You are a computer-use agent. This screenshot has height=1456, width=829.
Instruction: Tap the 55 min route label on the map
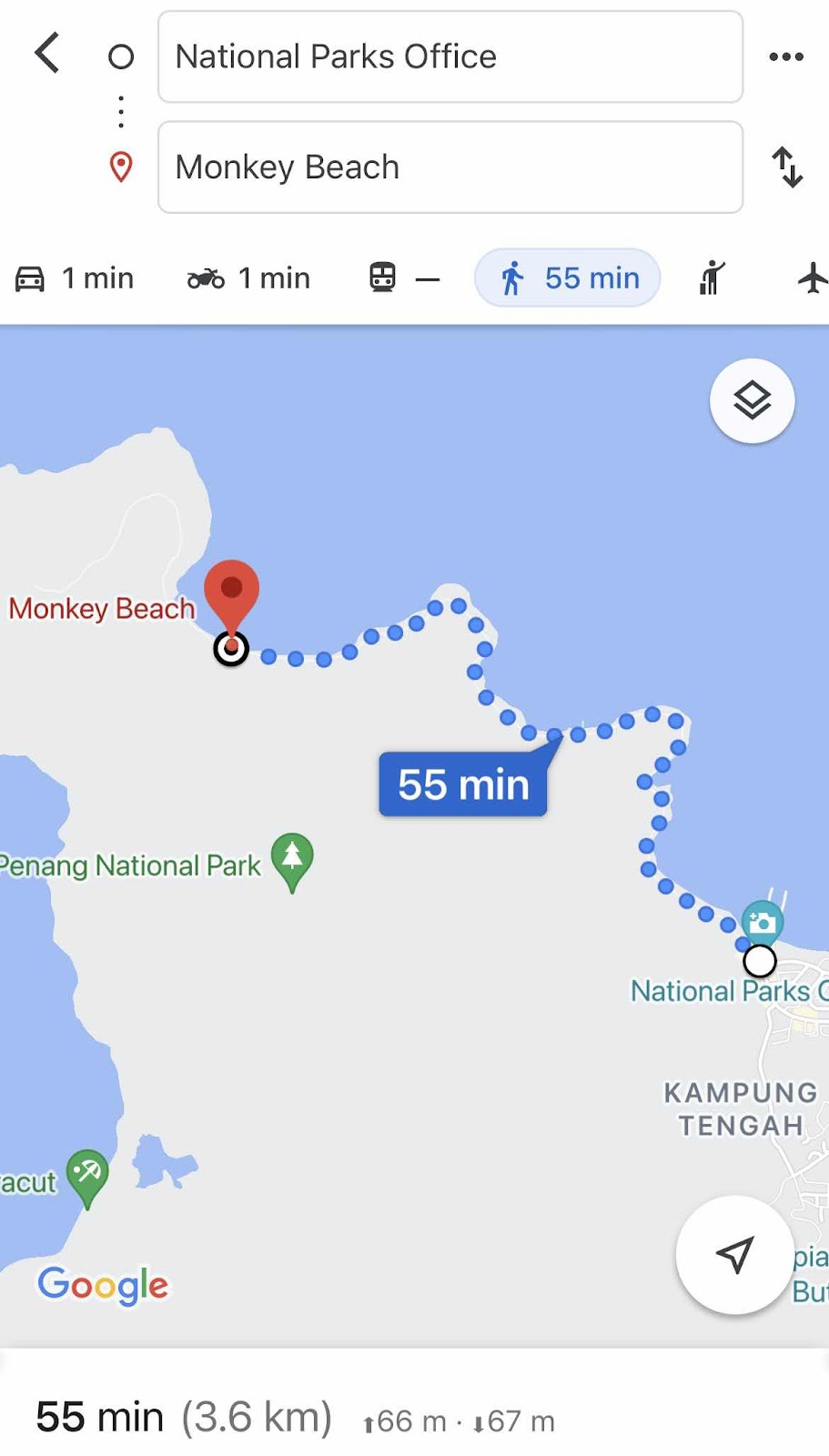462,784
